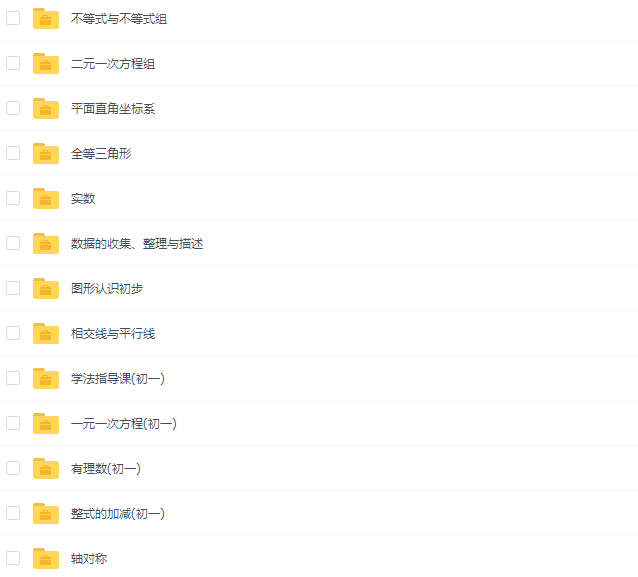
Task: Open the 实数 folder
Action: coord(83,199)
